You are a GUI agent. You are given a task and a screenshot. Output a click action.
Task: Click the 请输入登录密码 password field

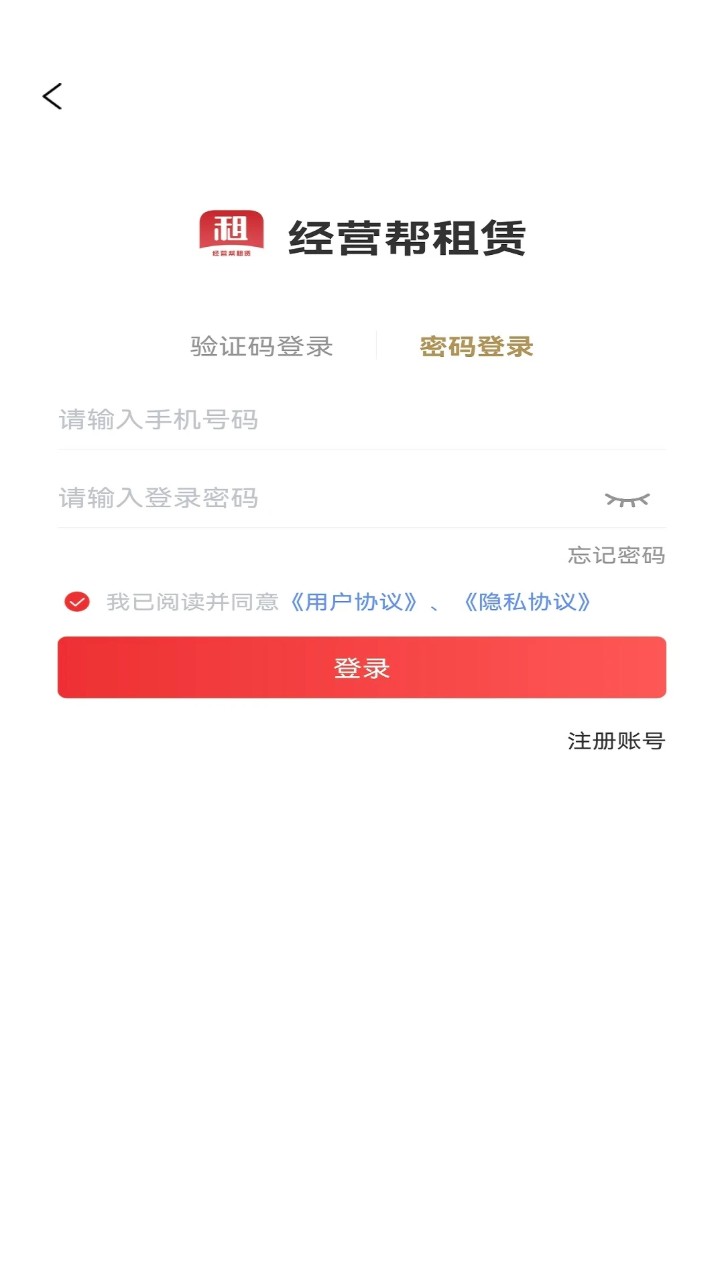300,497
